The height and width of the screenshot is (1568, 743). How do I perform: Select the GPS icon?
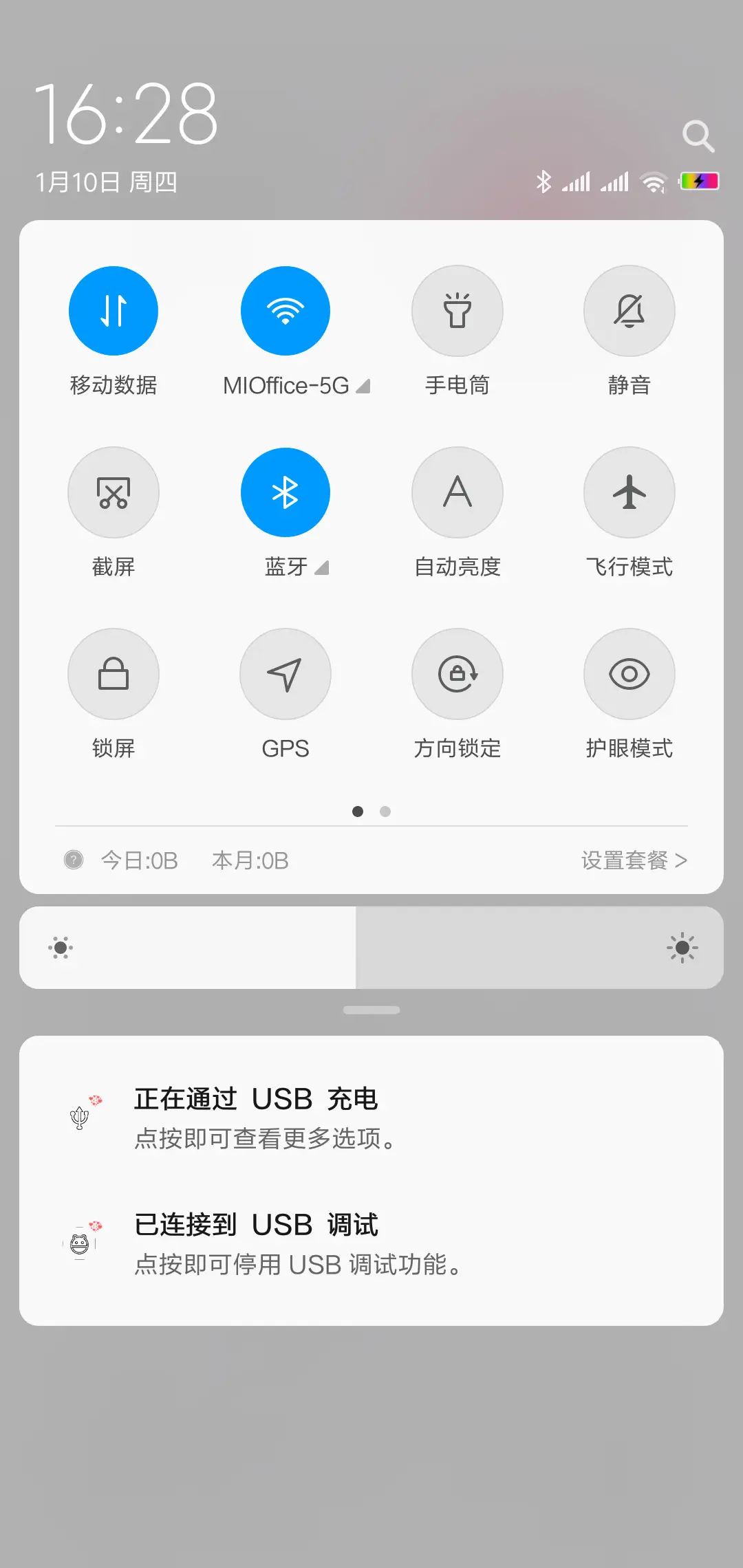click(x=286, y=674)
